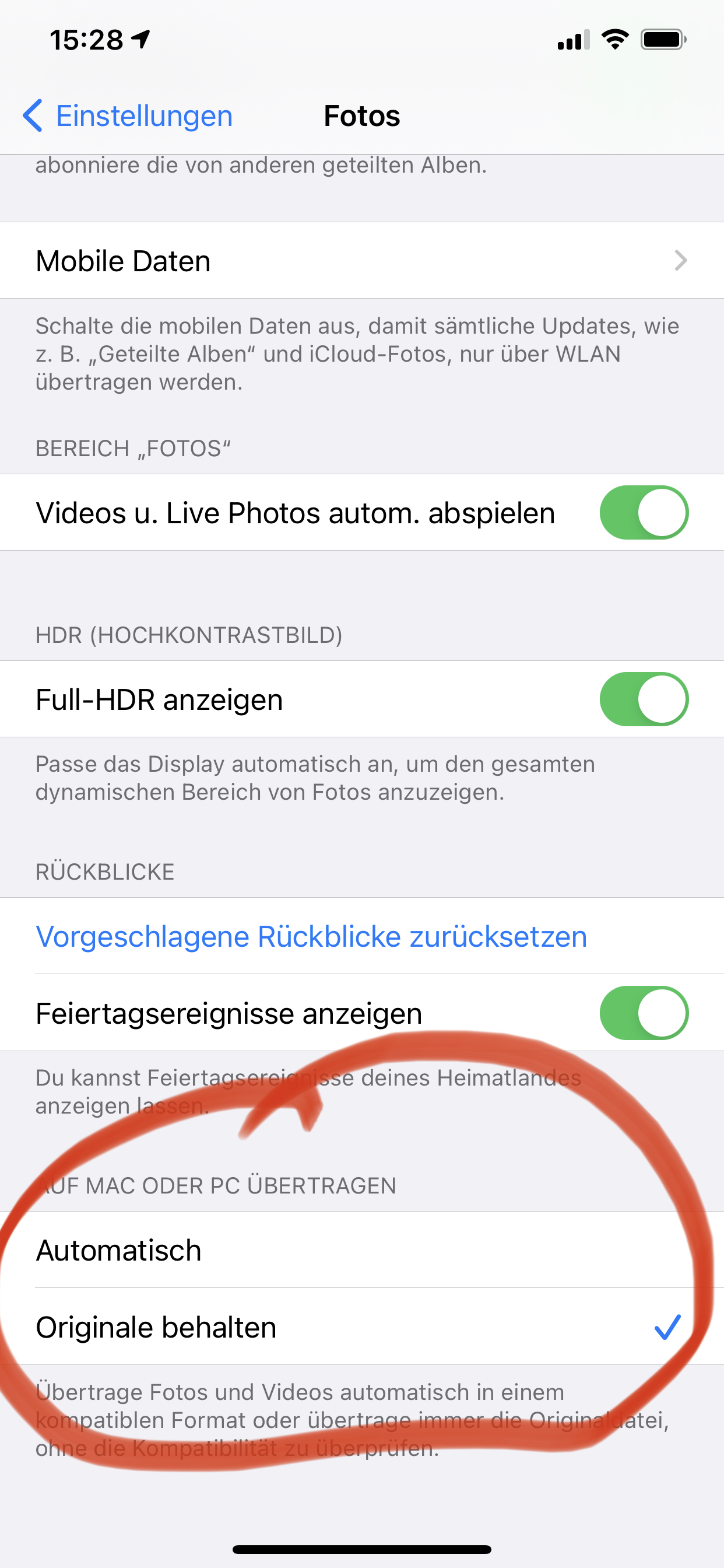Go back to Einstellungen
724x1568 pixels.
coord(128,116)
